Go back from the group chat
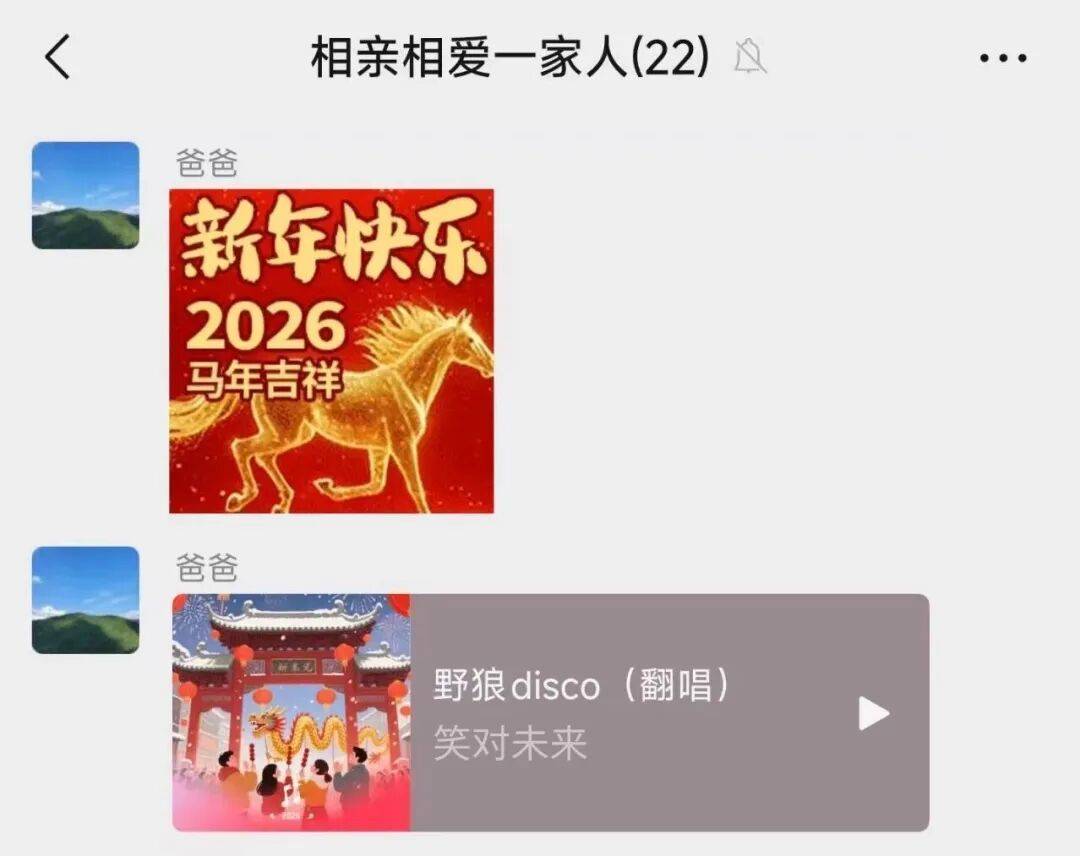This screenshot has width=1080, height=856. pyautogui.click(x=58, y=58)
